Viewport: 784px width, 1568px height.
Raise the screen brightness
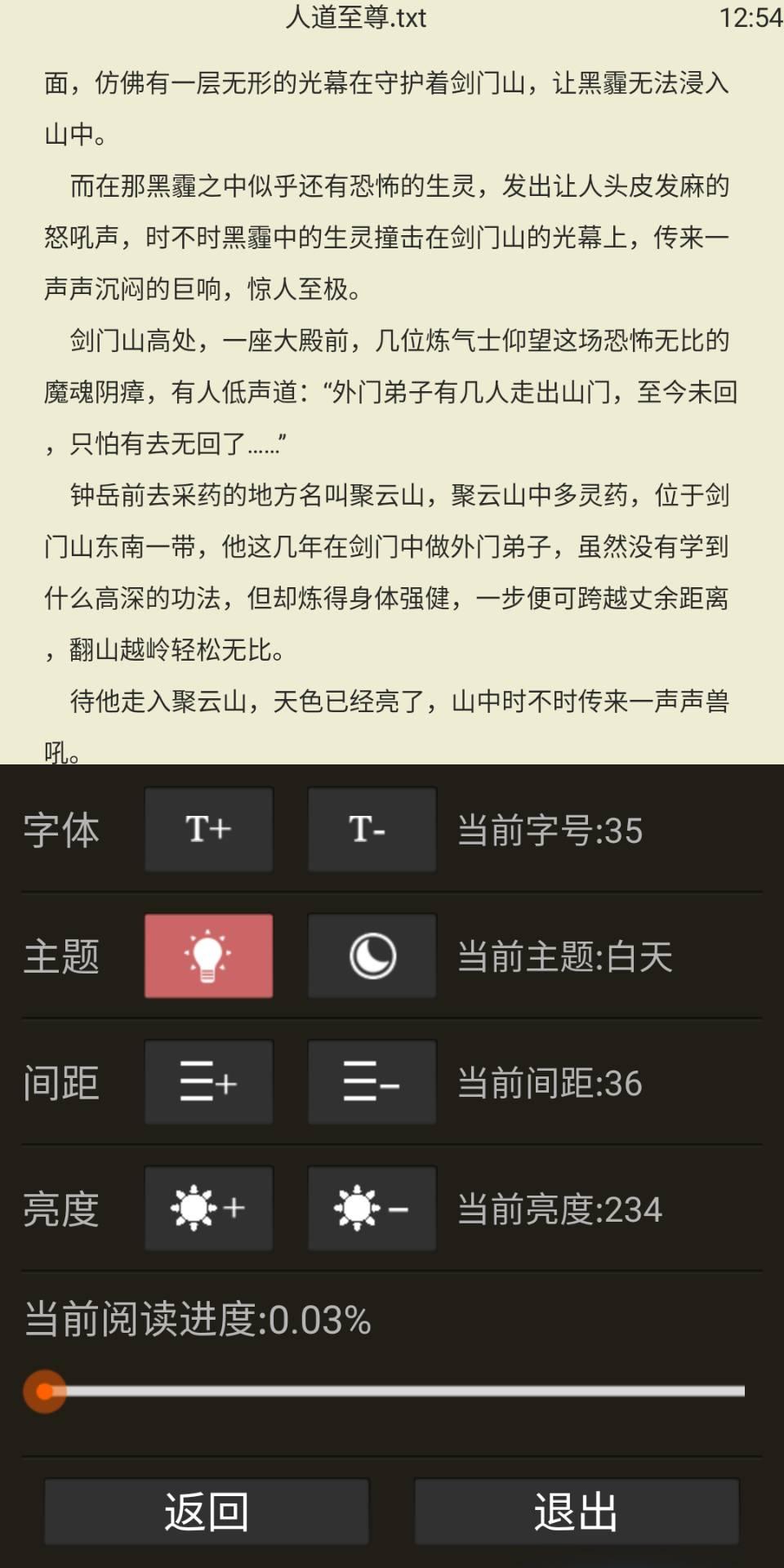tap(209, 1209)
